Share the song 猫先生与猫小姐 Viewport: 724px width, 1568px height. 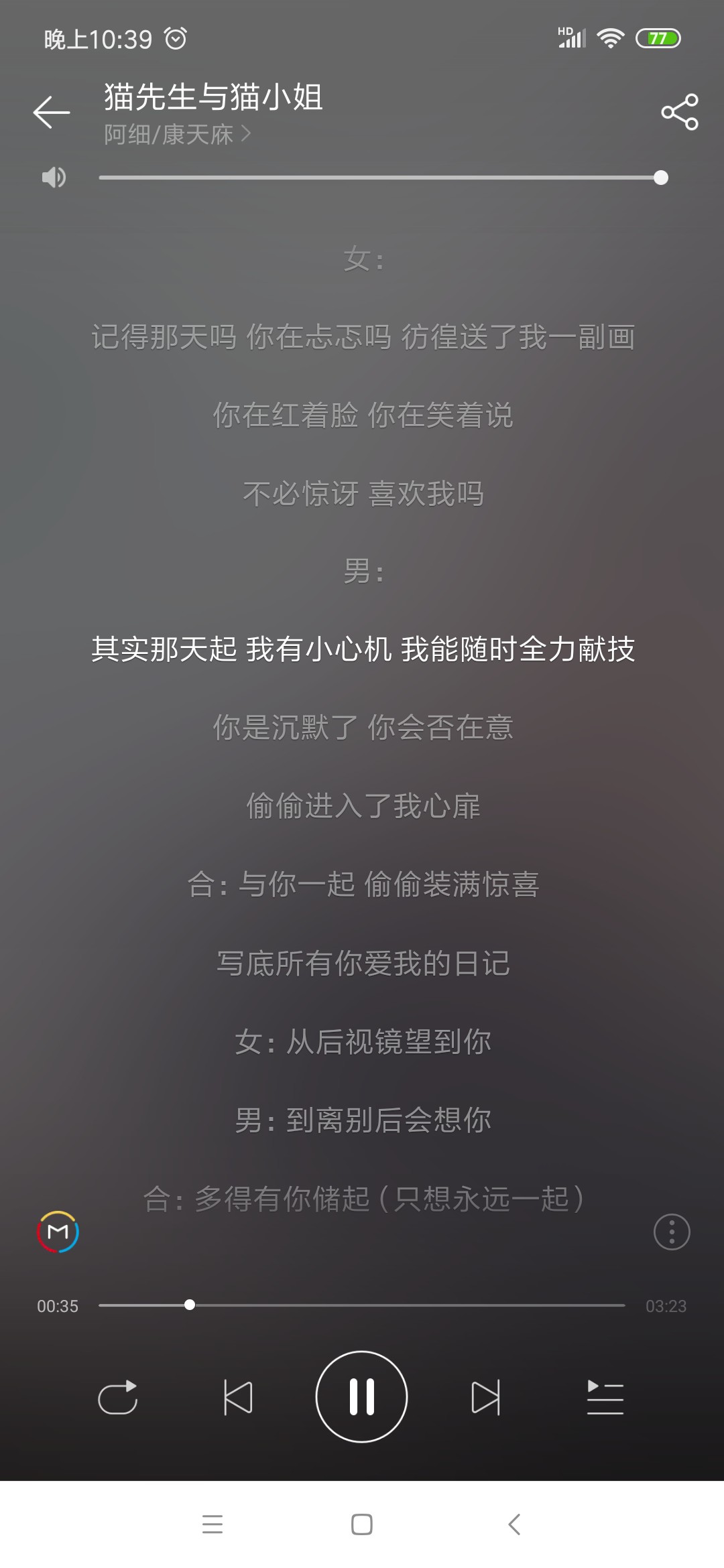click(679, 112)
